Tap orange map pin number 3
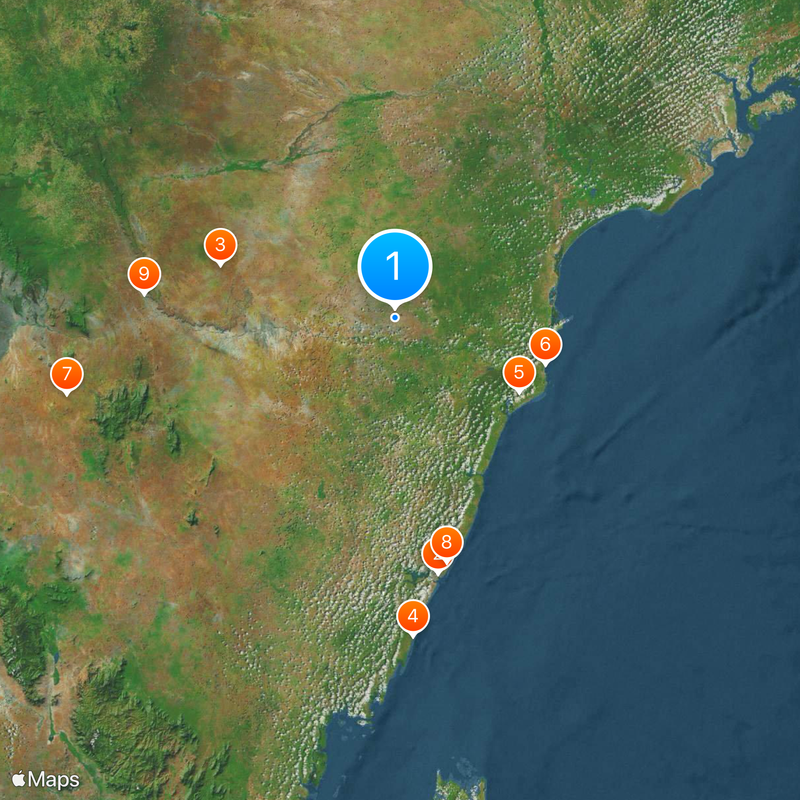800x800 pixels. pos(220,244)
